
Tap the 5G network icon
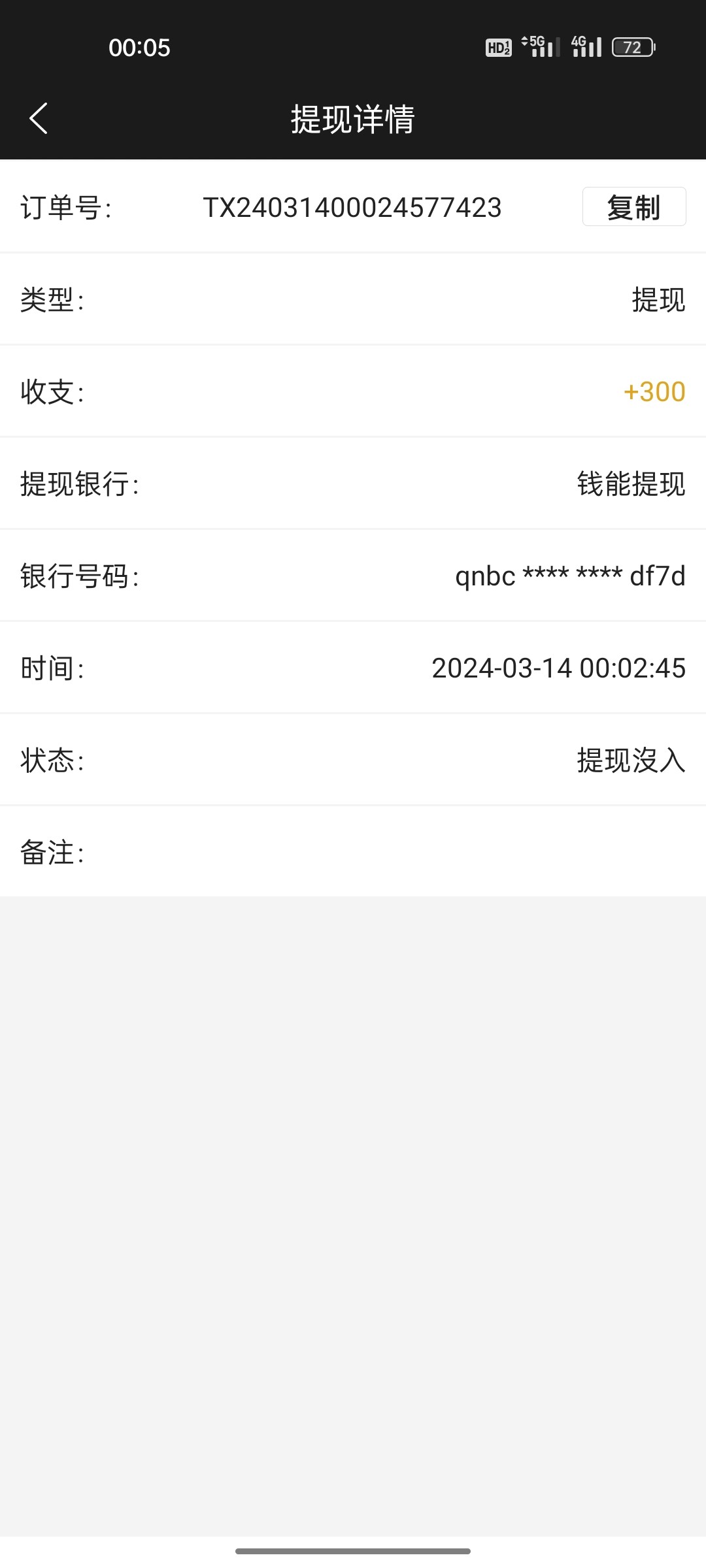[x=536, y=42]
